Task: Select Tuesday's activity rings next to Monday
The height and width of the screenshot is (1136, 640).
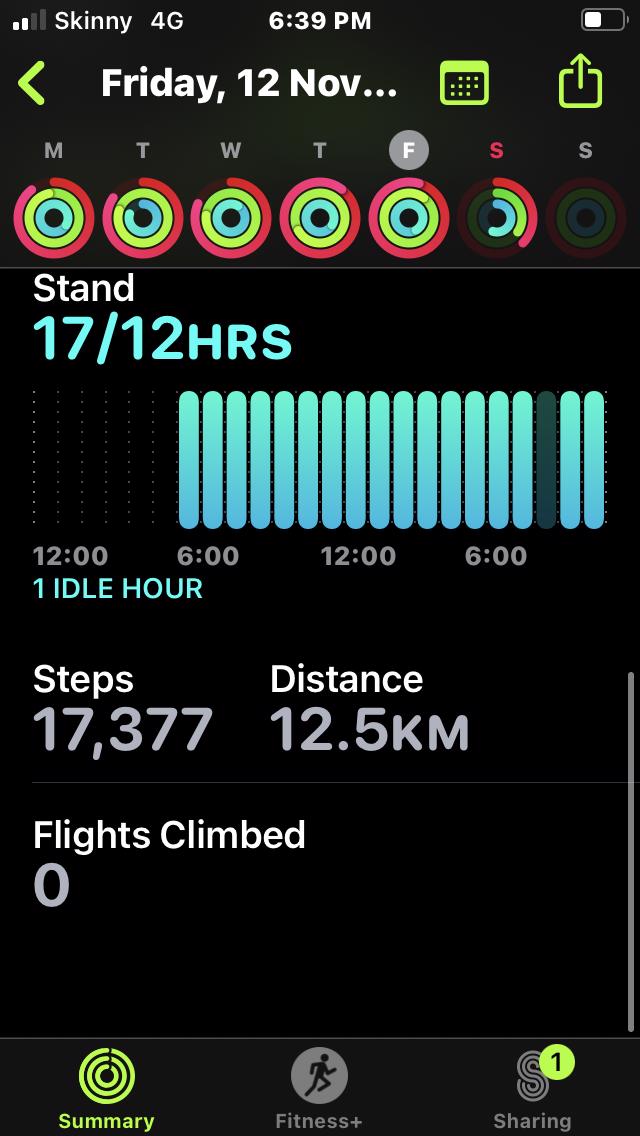Action: pyautogui.click(x=143, y=217)
